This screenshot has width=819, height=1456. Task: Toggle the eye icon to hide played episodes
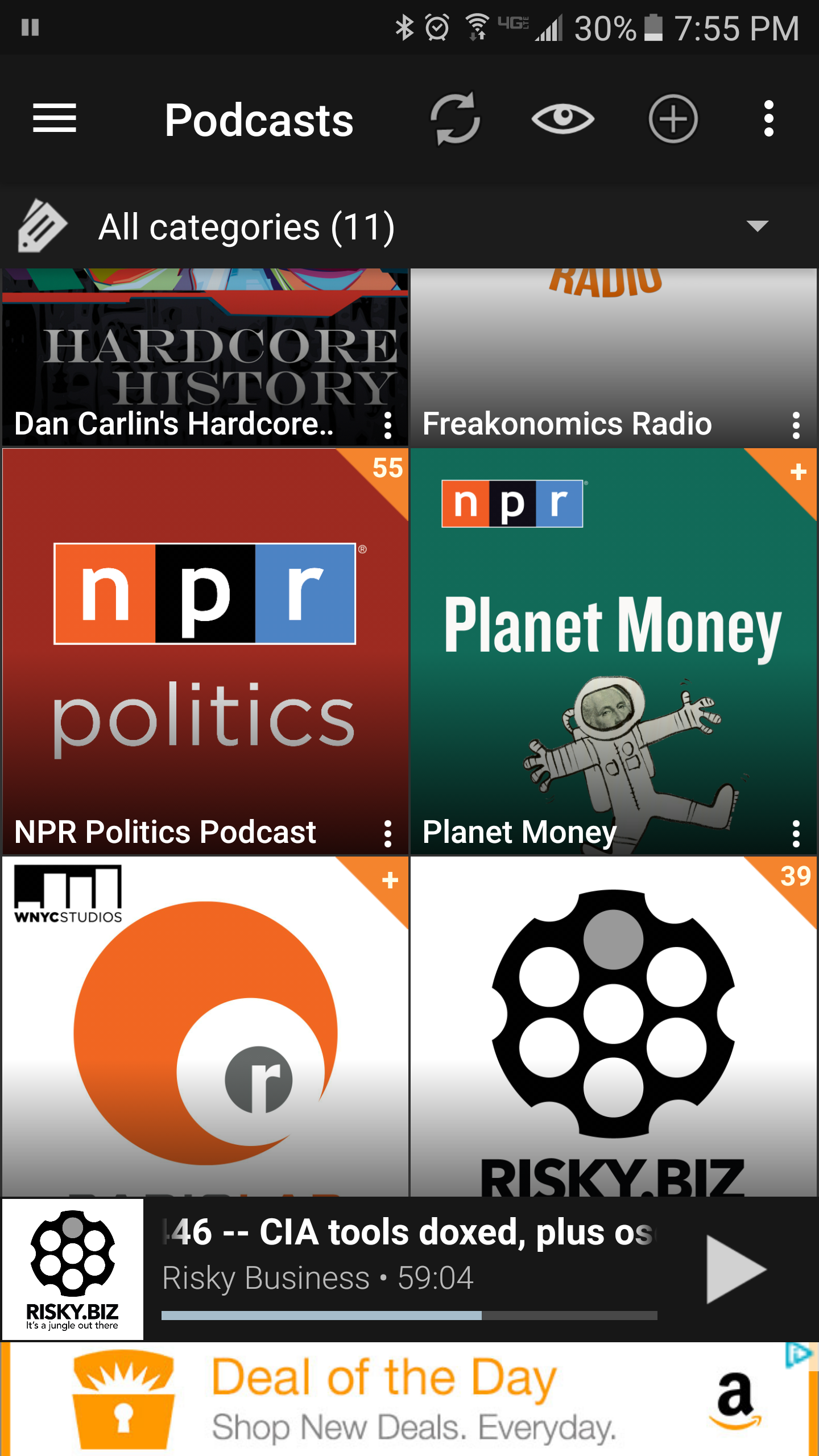564,119
